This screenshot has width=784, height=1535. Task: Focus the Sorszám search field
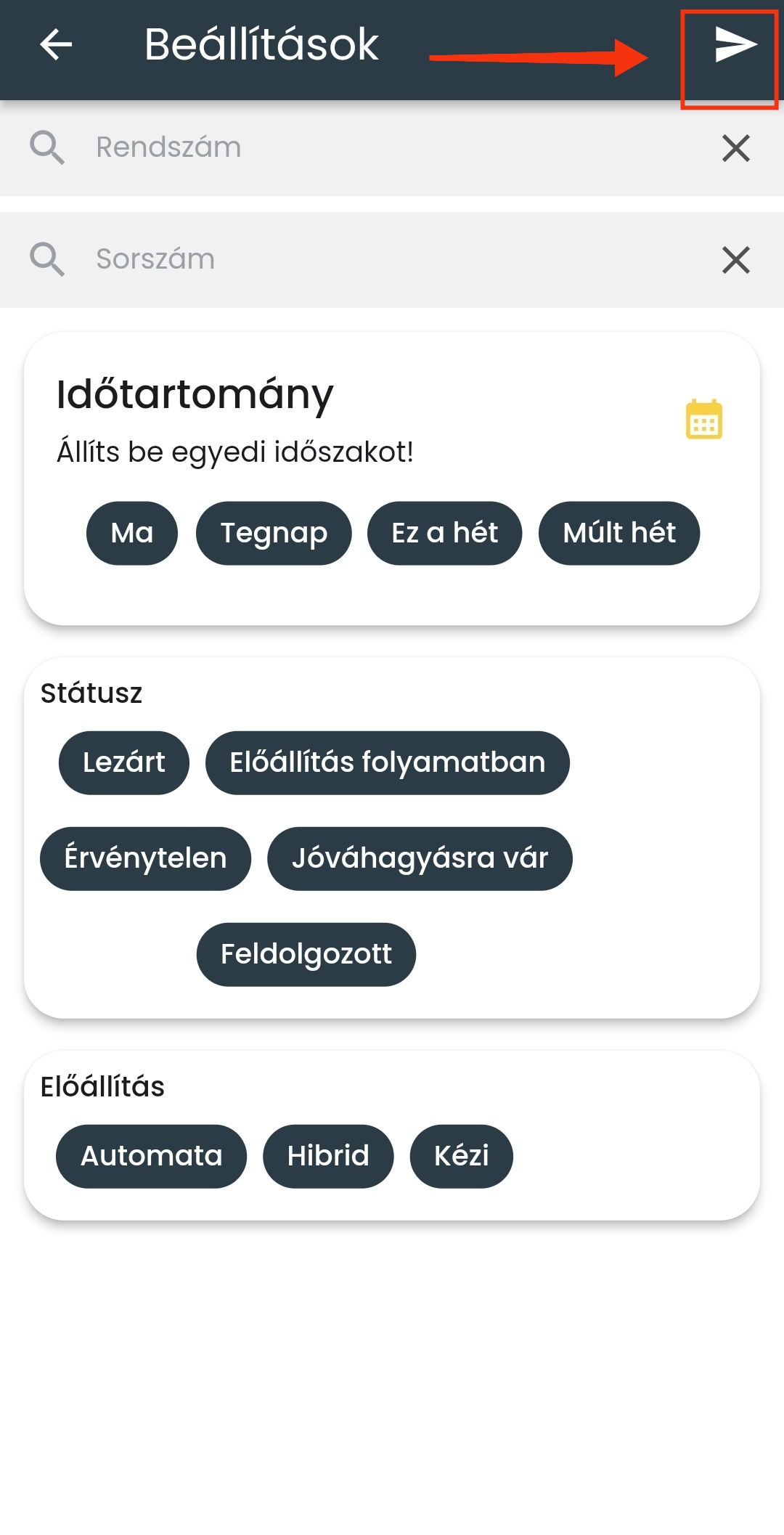tap(392, 259)
